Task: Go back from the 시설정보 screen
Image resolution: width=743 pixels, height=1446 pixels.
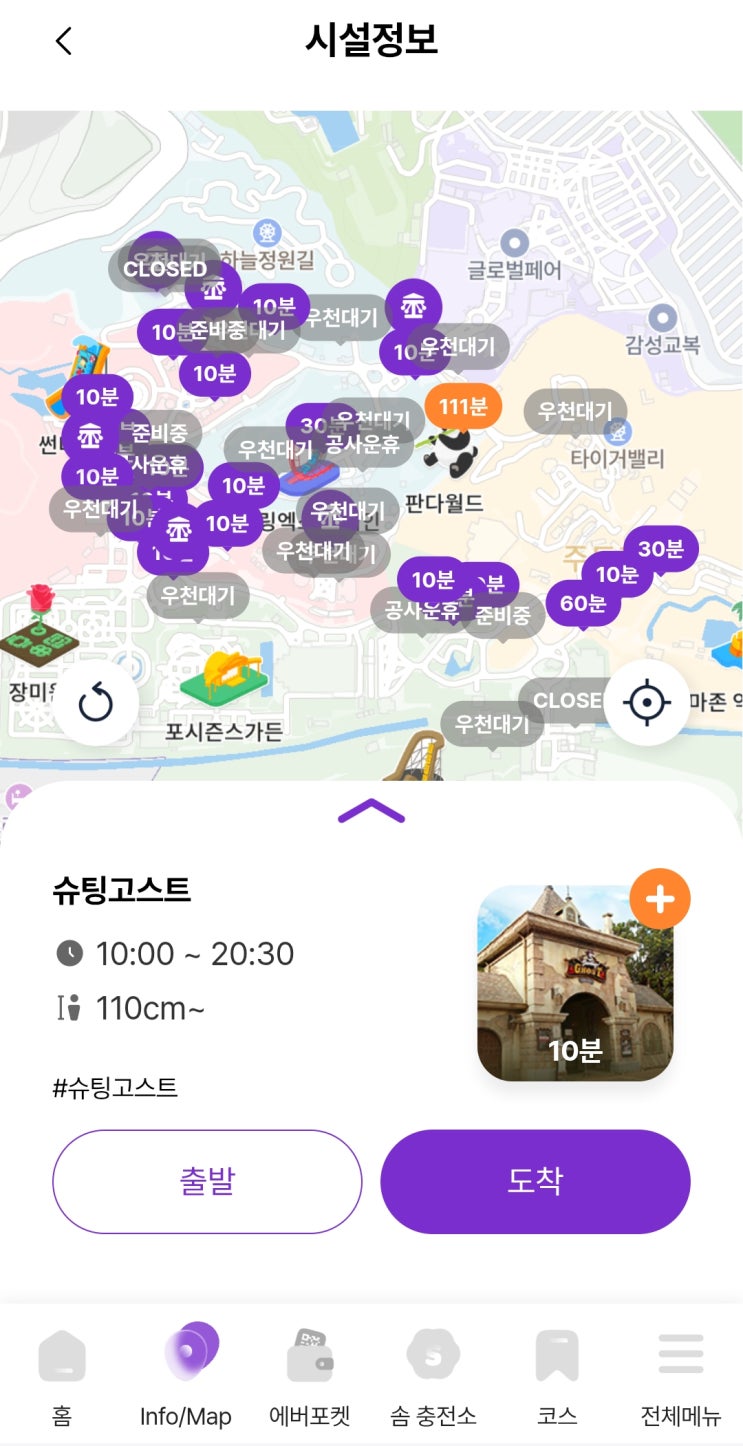Action: click(64, 42)
